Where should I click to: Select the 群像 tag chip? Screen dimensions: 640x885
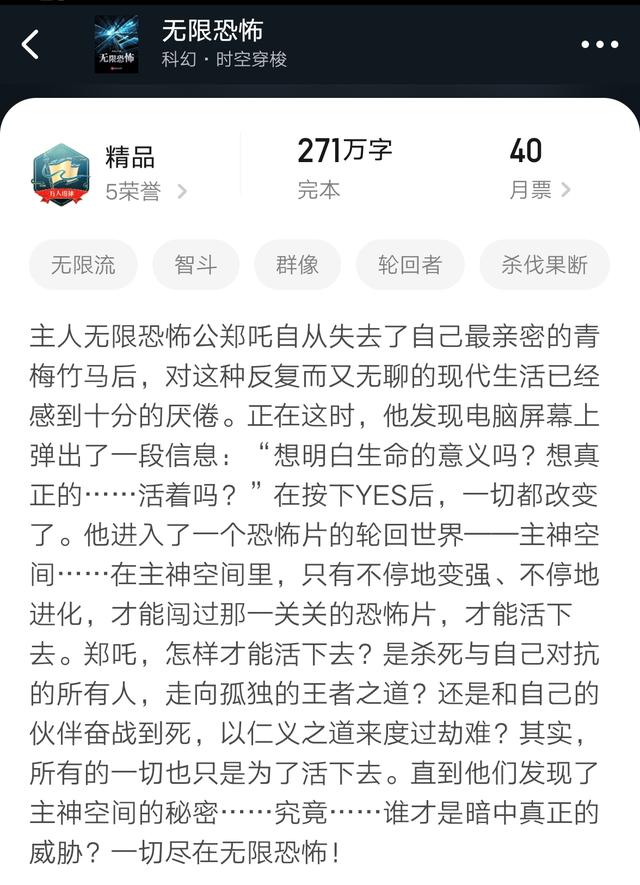click(x=298, y=265)
